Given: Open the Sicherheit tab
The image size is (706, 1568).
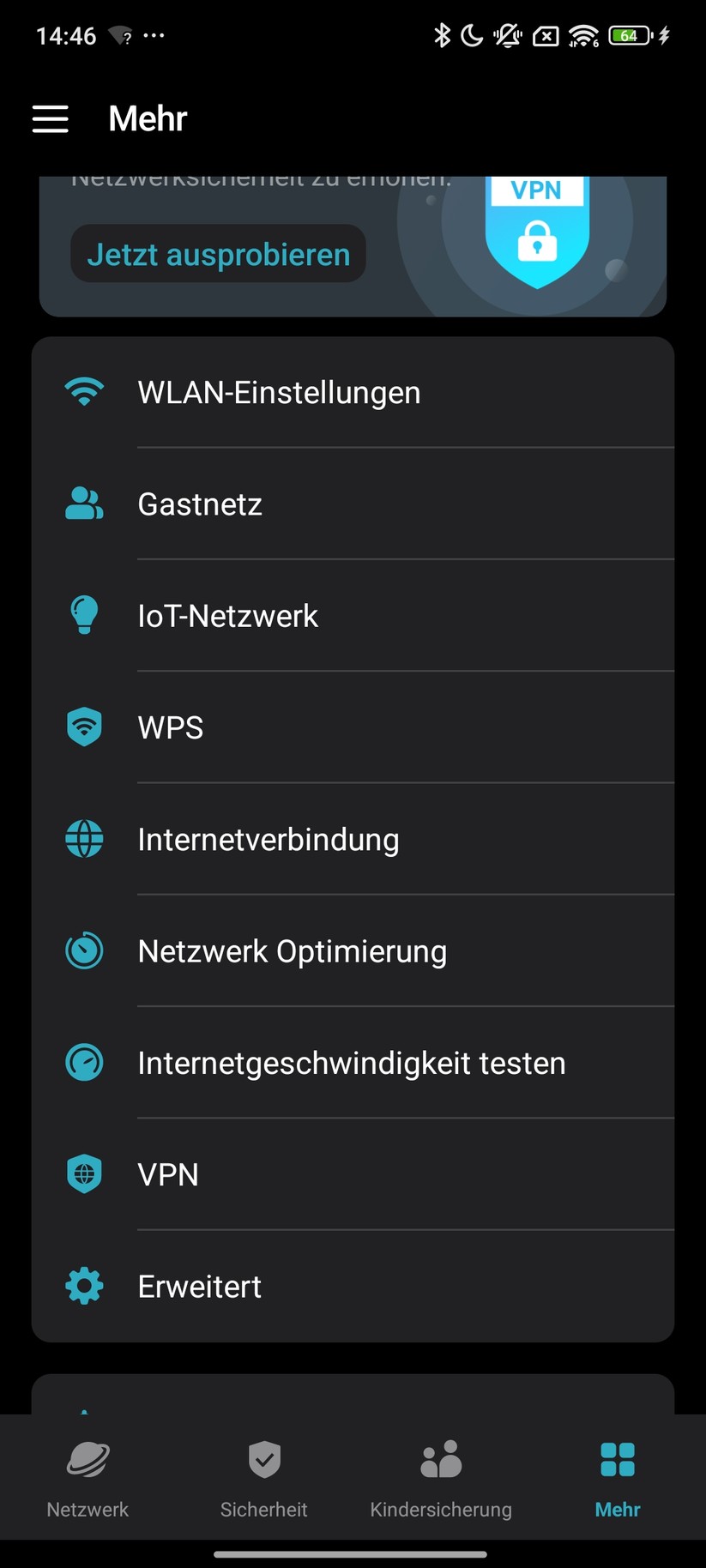Looking at the screenshot, I should coord(263,1477).
